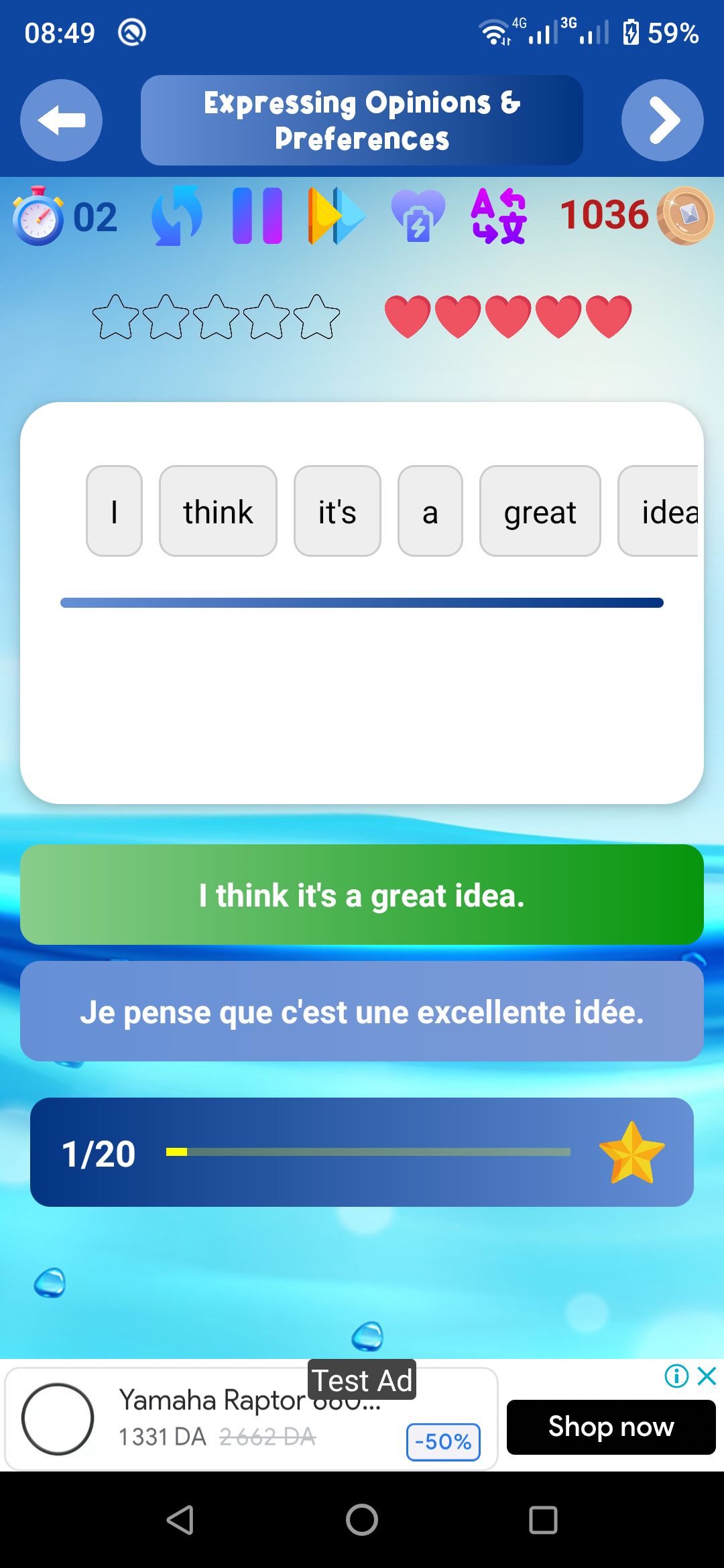
Task: Tap the green "I think it's a great idea." bar
Action: [x=362, y=895]
